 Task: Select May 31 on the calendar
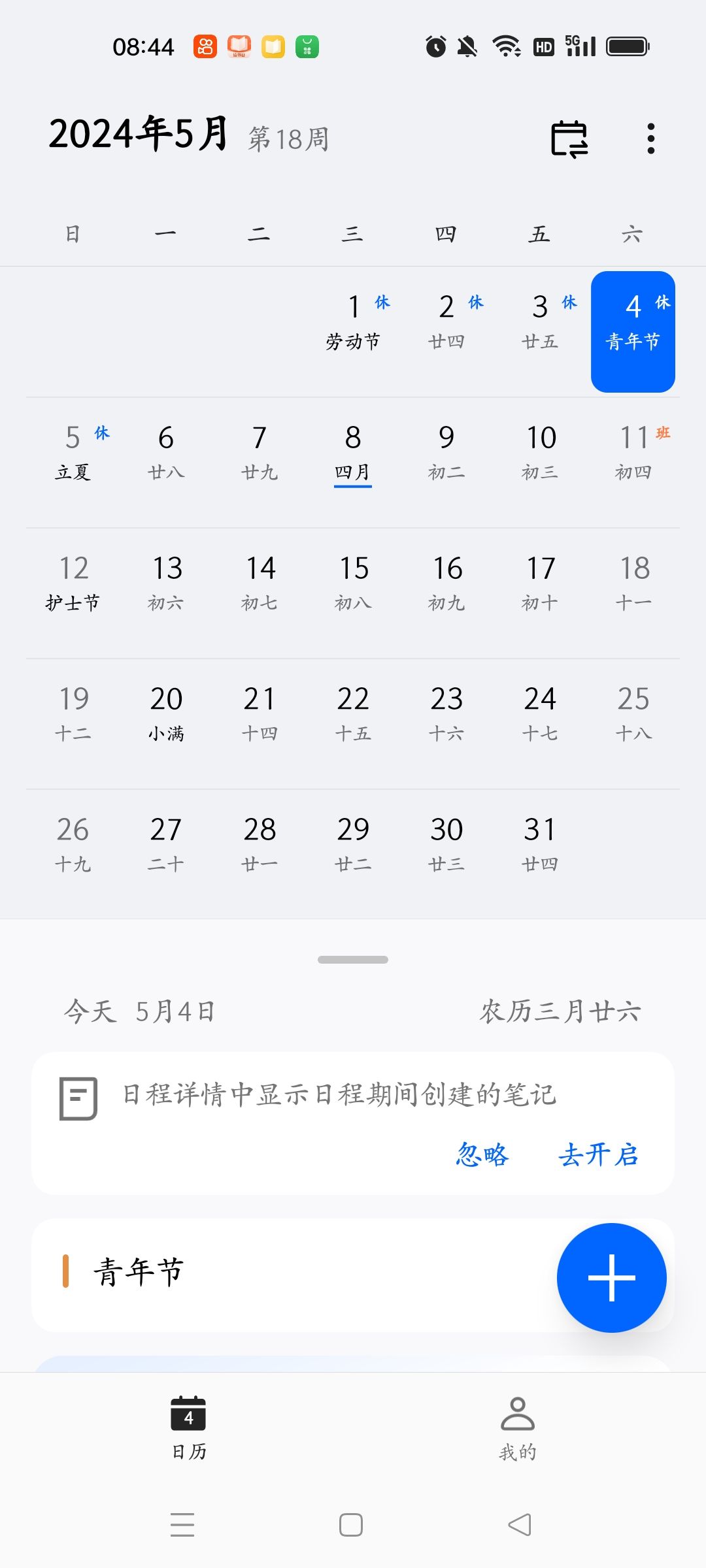(x=540, y=846)
